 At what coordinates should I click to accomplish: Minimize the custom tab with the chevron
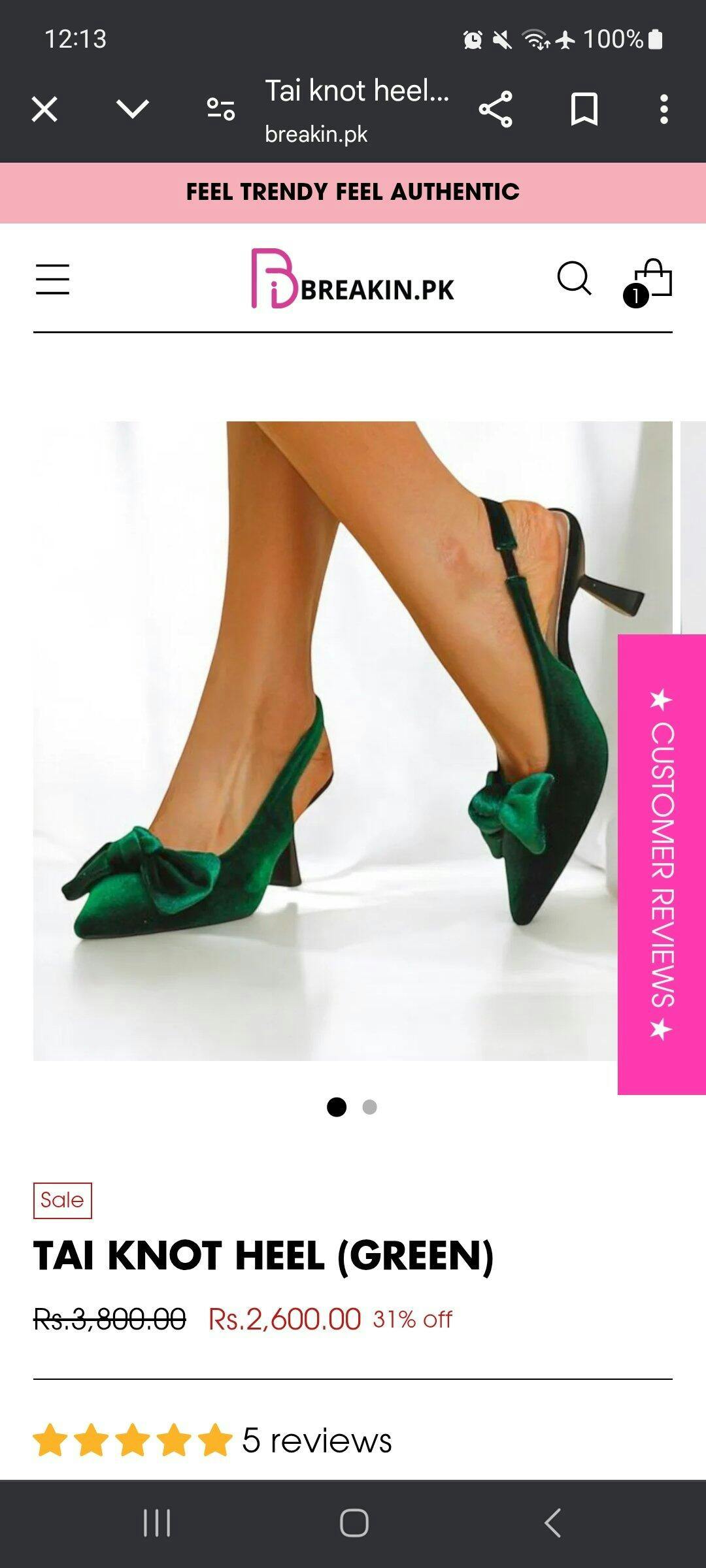[133, 109]
